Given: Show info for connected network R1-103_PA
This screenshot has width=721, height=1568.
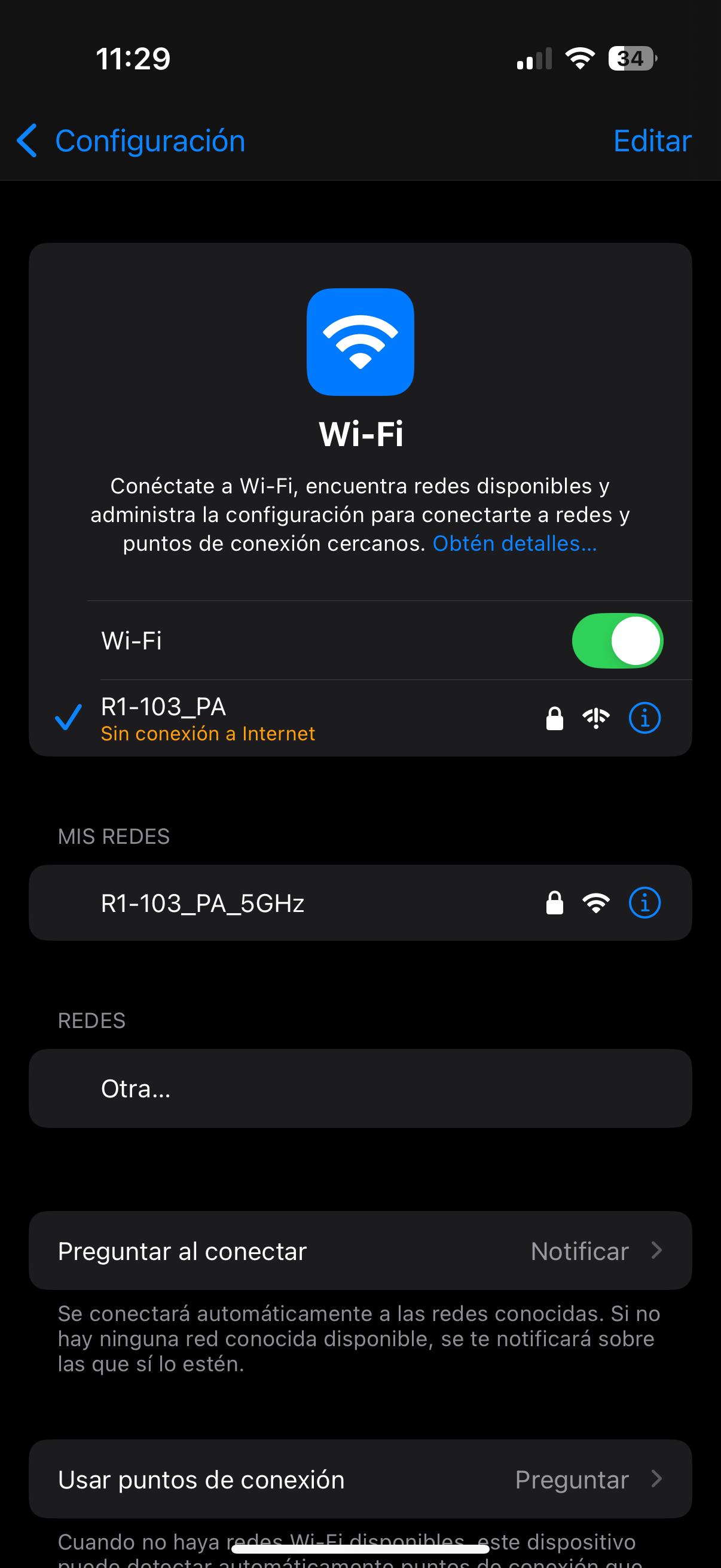Looking at the screenshot, I should (644, 718).
